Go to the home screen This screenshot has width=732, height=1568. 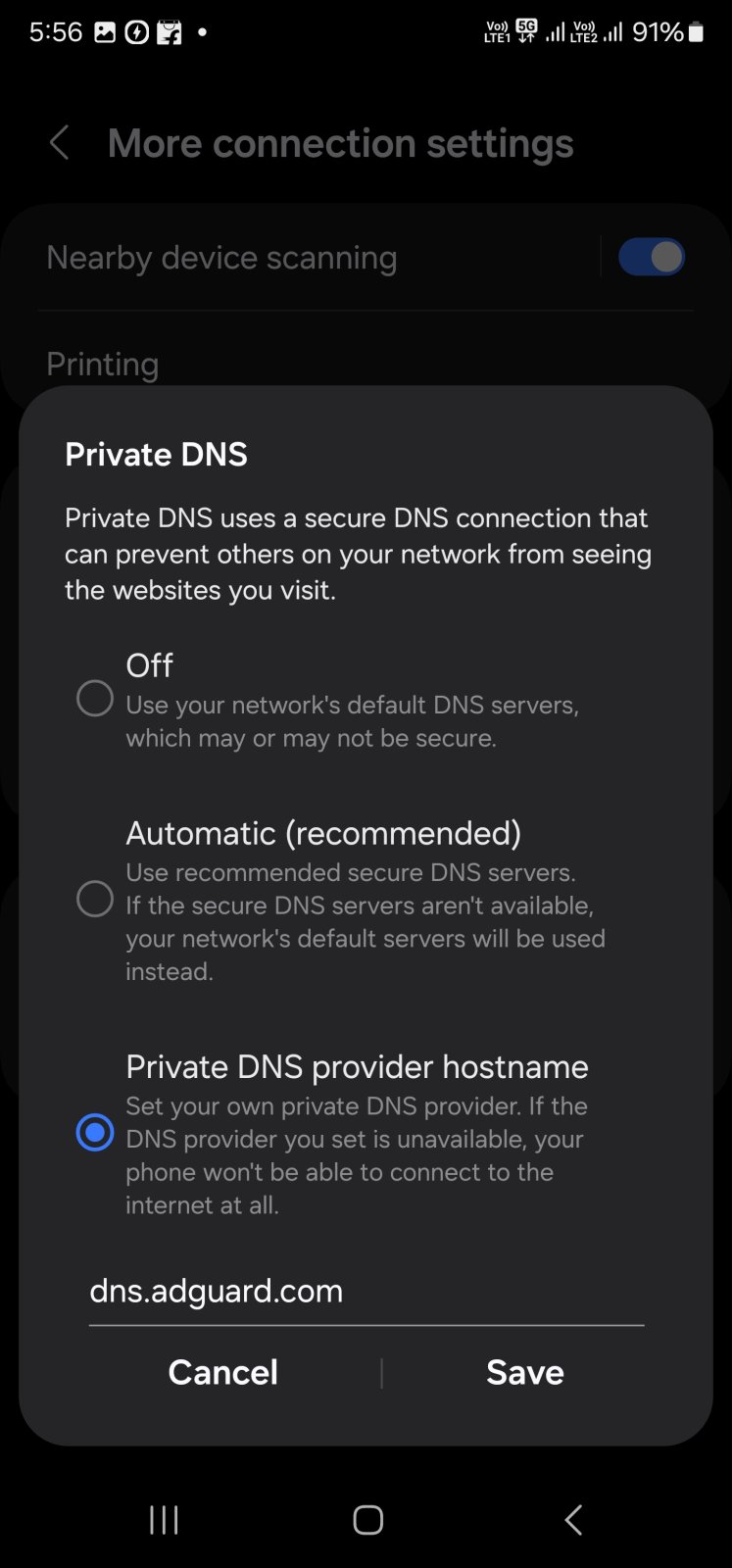[x=367, y=1520]
